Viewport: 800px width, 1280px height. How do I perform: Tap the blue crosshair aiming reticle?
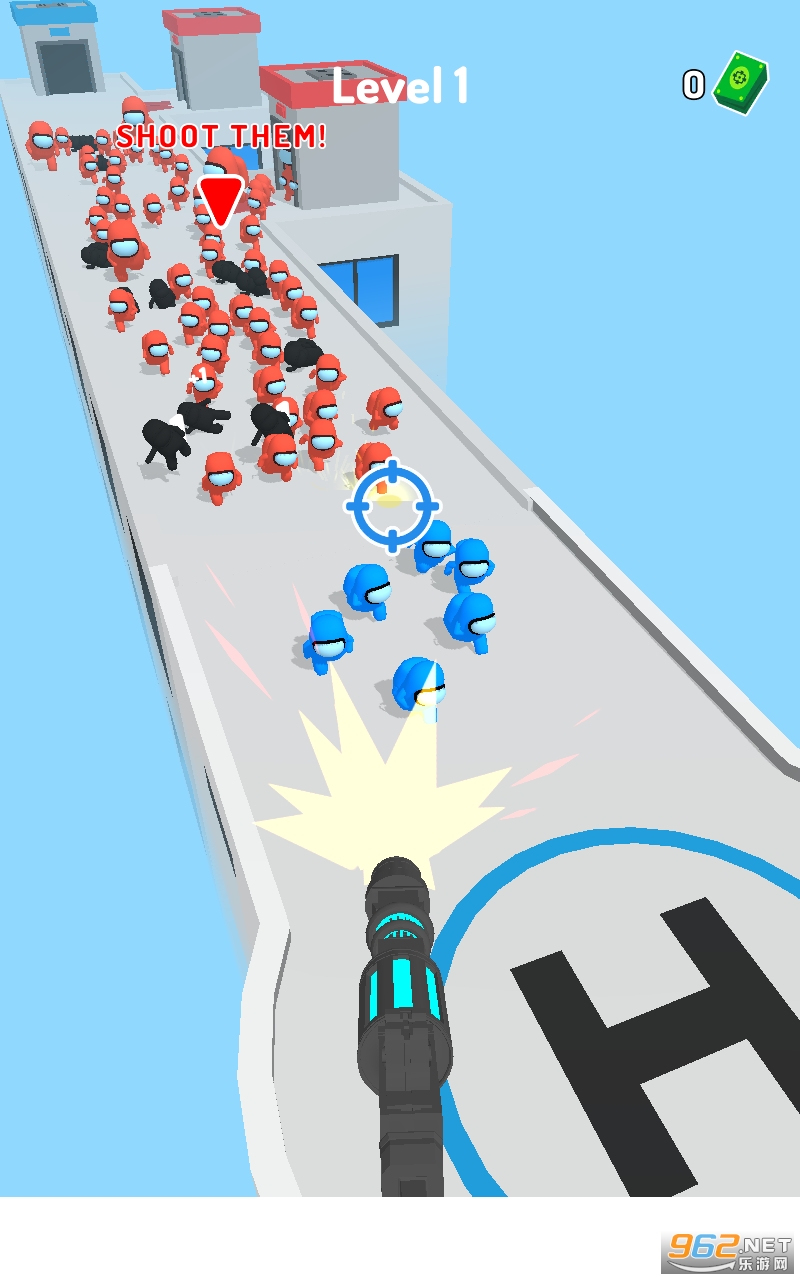pos(393,506)
